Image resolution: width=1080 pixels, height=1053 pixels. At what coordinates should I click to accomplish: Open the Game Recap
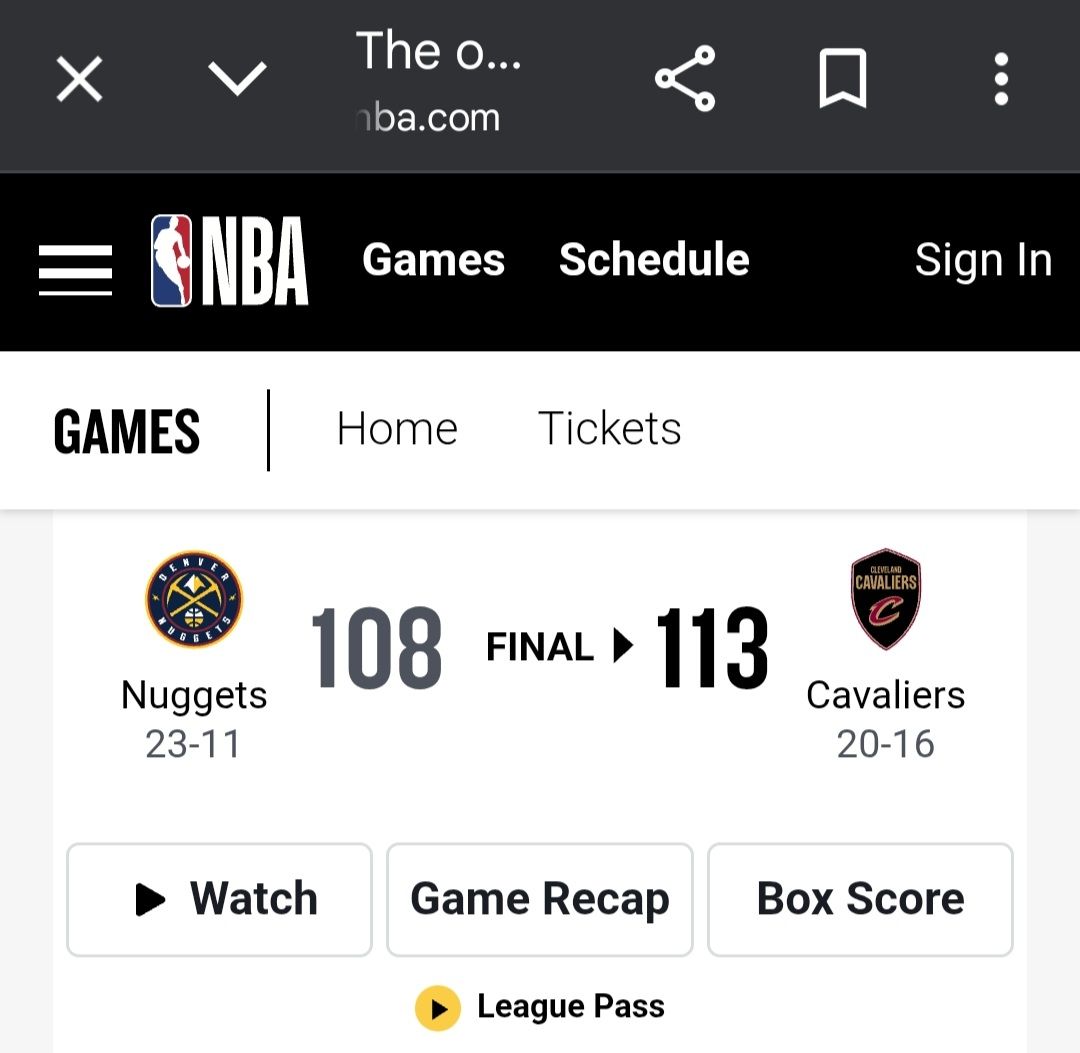pos(540,899)
